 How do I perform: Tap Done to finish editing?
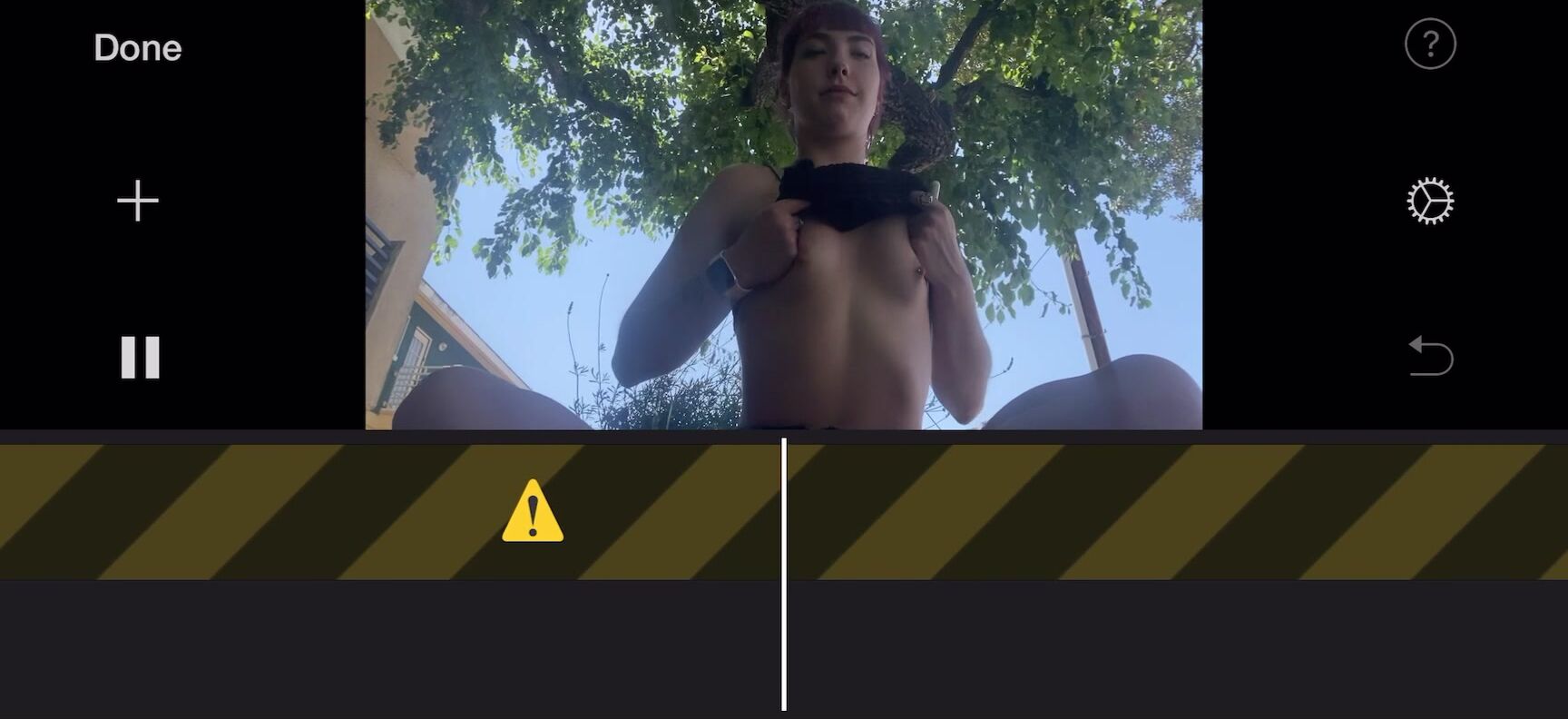[137, 48]
